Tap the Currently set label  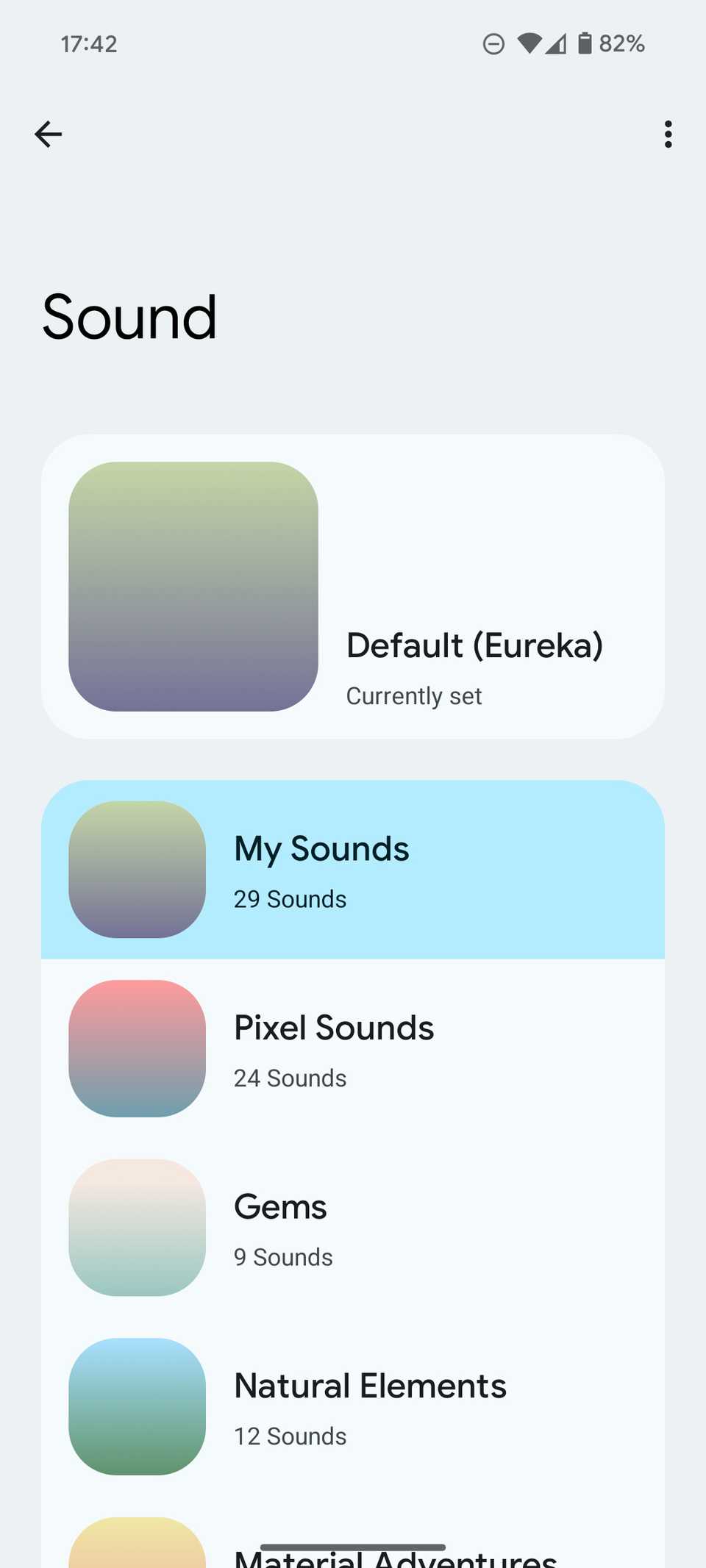413,695
